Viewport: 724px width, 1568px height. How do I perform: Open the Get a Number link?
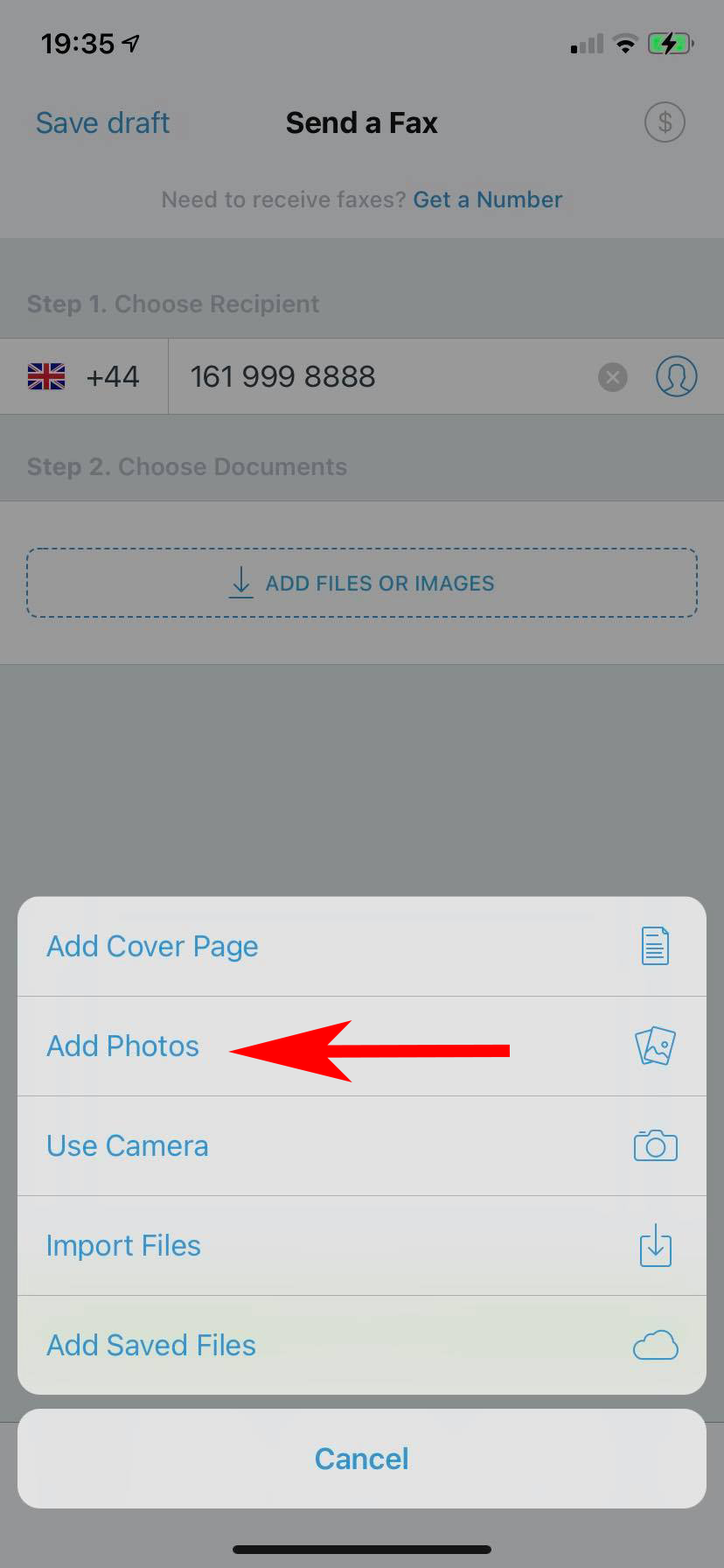(x=487, y=199)
